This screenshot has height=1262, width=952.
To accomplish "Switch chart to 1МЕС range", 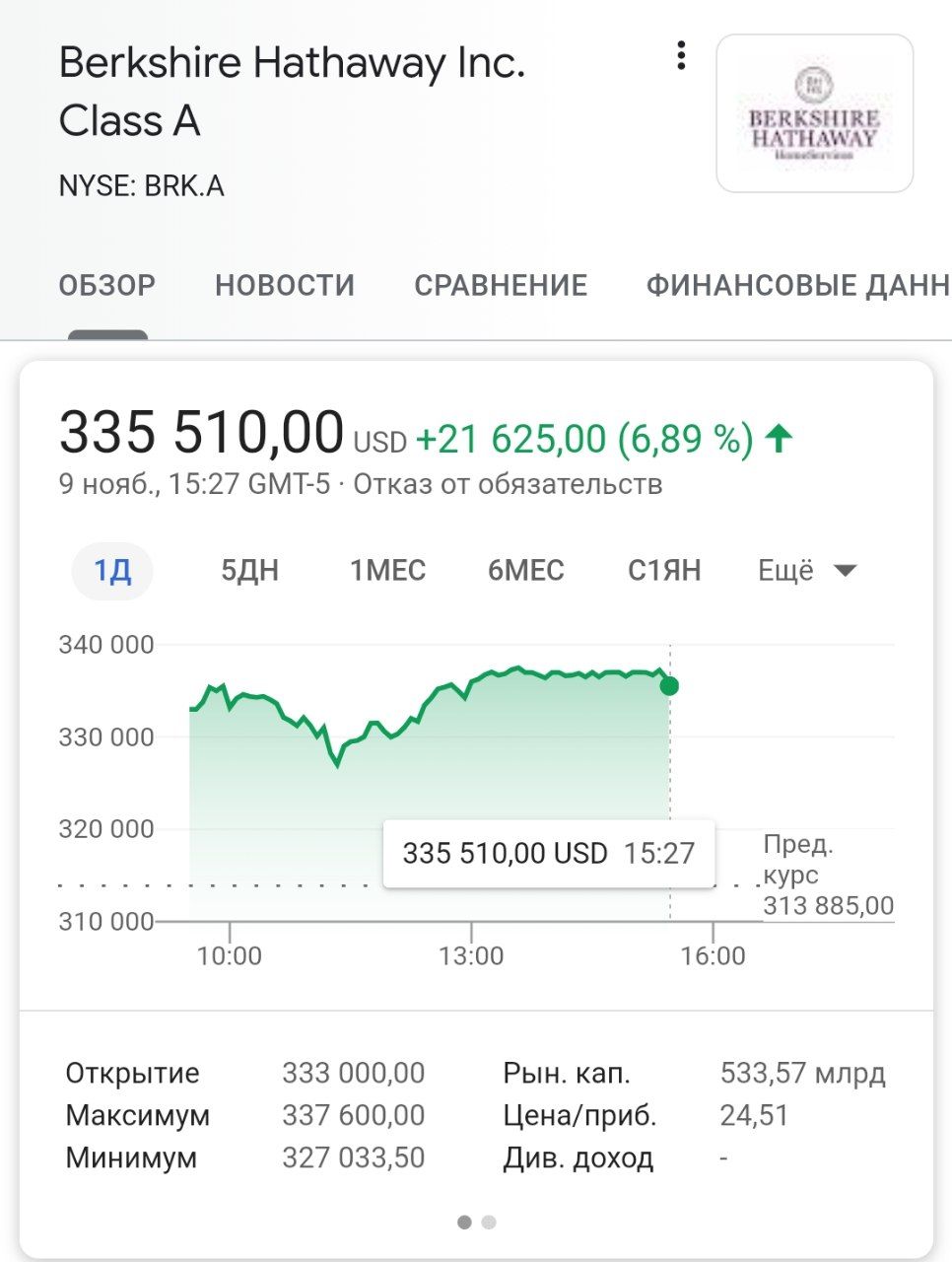I will (387, 571).
